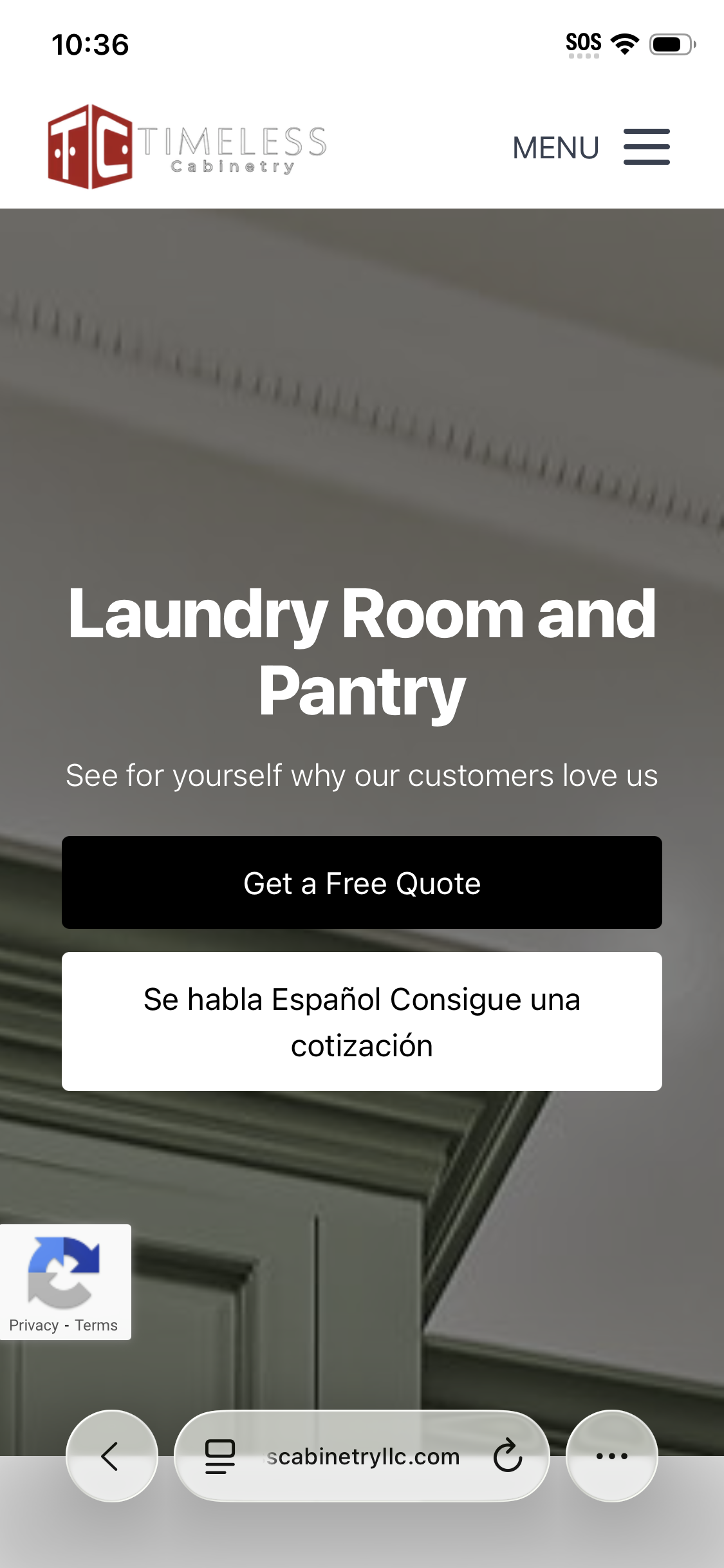Go back with the browser back arrow
This screenshot has height=1568, width=724.
(111, 1456)
